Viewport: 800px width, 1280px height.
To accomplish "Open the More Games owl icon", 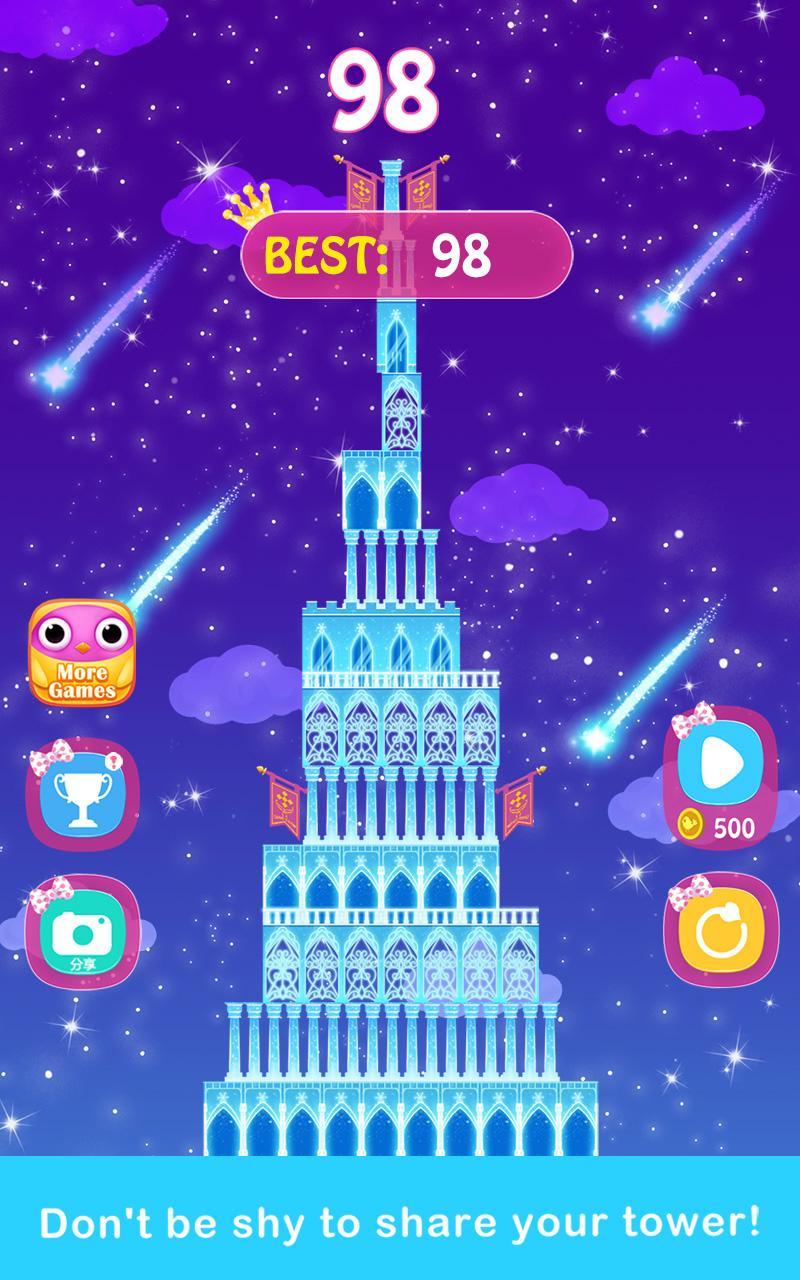I will click(x=82, y=653).
